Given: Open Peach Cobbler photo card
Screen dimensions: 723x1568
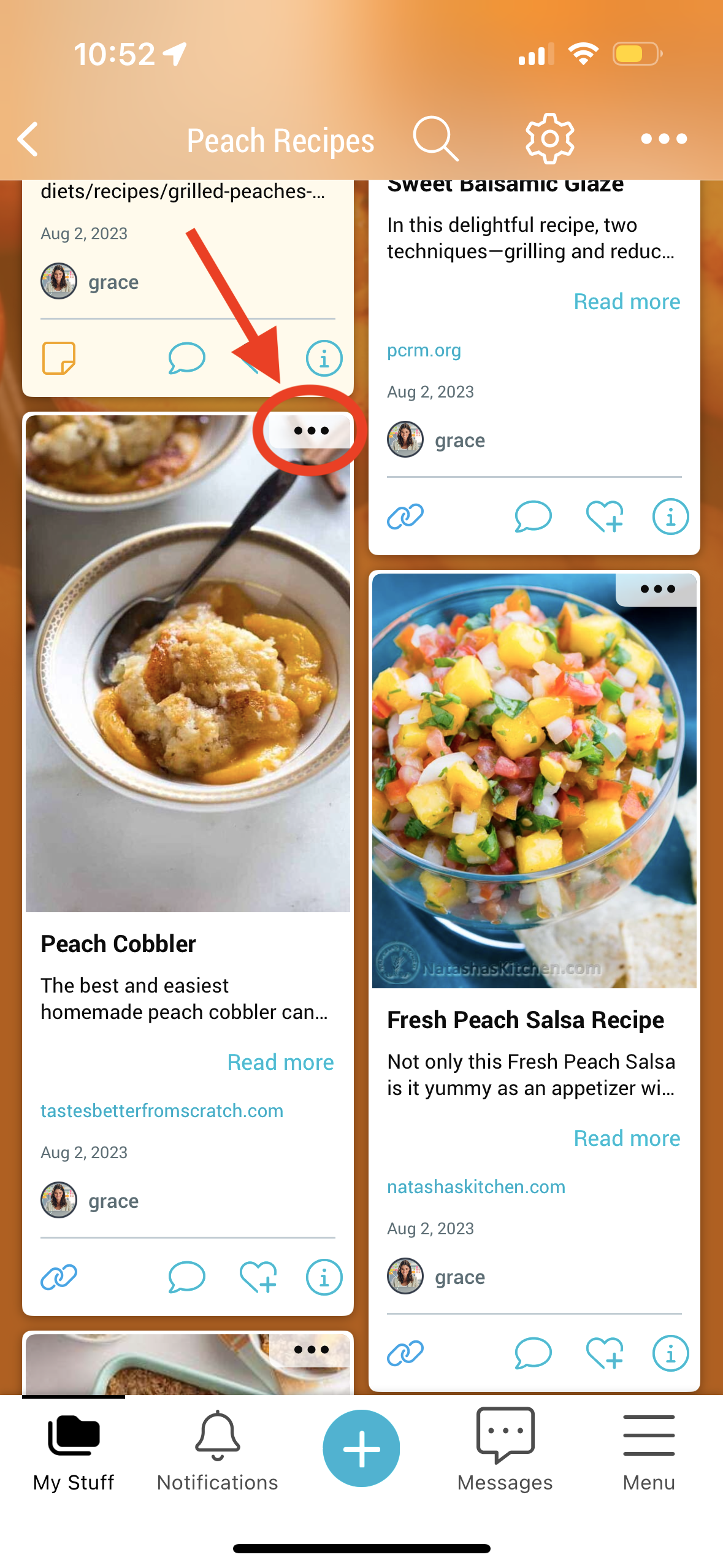Looking at the screenshot, I should point(188,664).
